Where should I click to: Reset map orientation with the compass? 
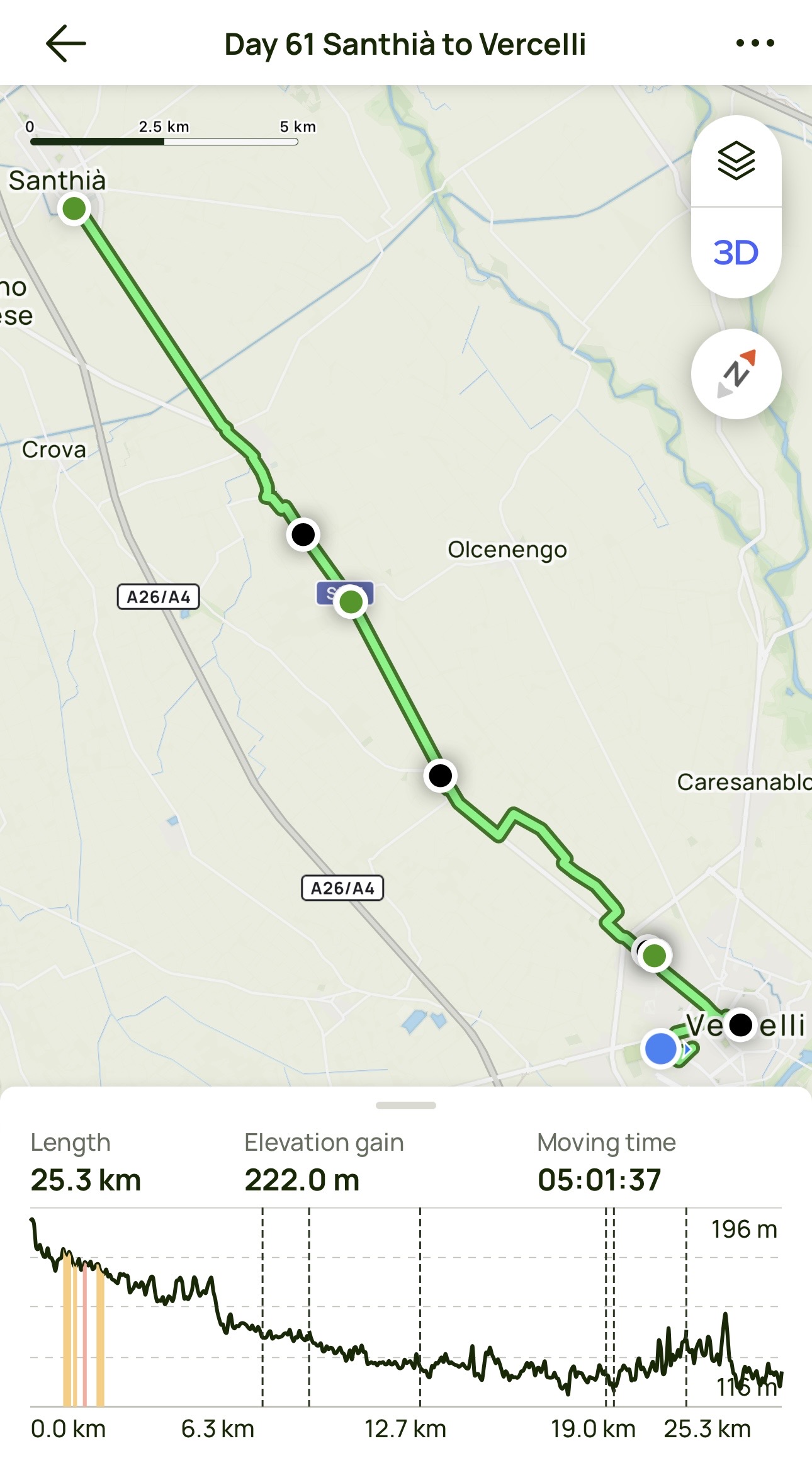point(736,374)
